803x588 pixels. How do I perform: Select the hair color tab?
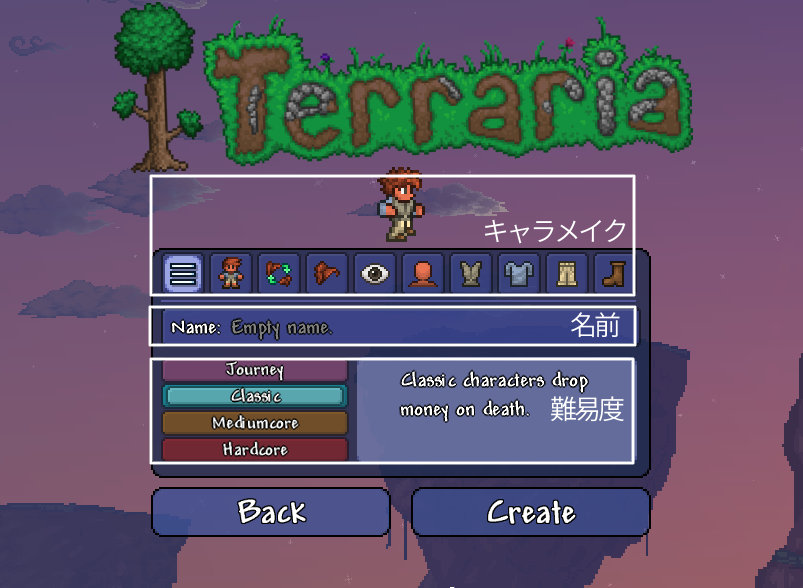[327, 273]
